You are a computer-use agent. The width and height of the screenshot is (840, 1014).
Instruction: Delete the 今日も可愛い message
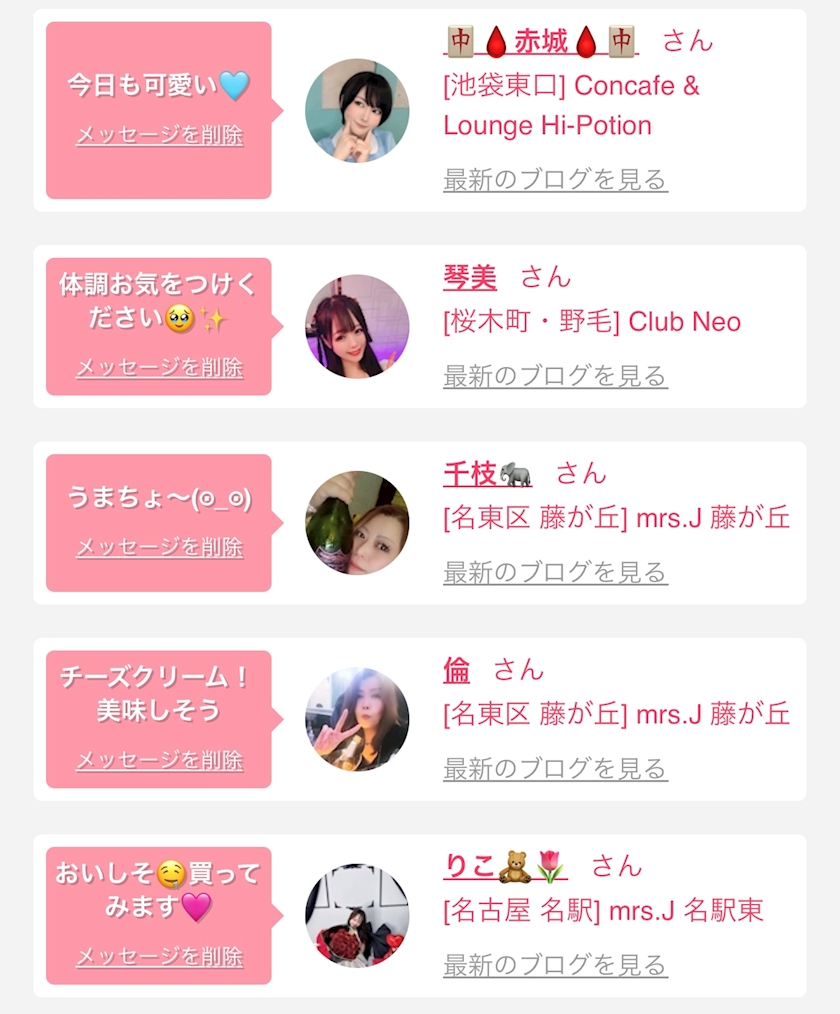(x=160, y=135)
